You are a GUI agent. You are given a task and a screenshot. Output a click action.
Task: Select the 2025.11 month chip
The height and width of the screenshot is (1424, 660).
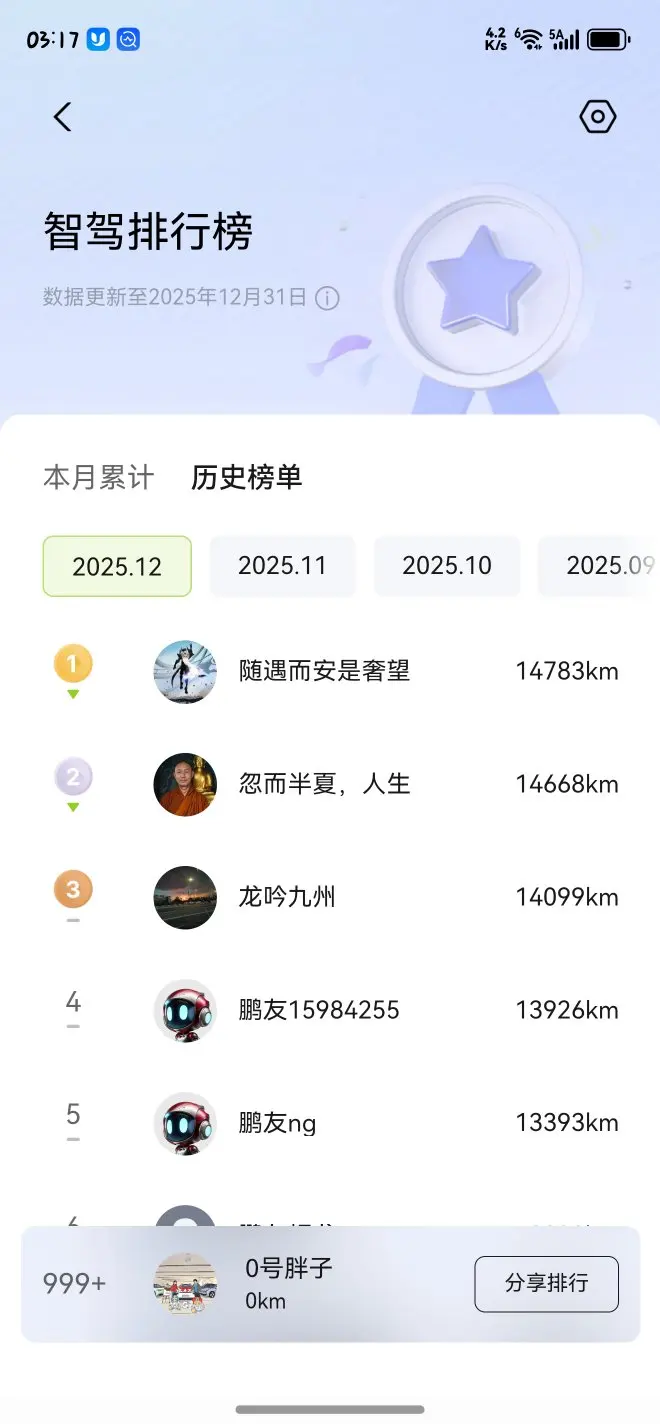click(282, 566)
